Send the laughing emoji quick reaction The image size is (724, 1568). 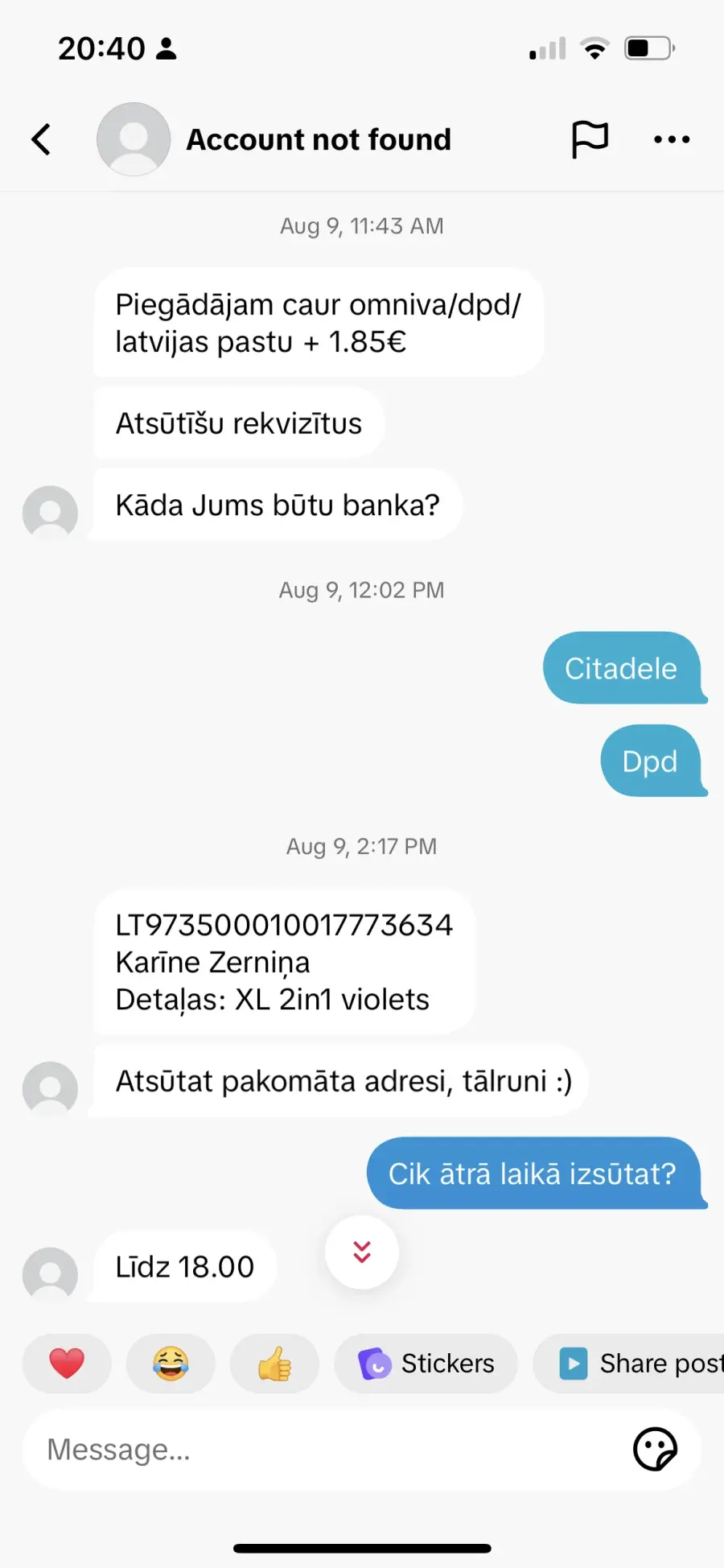(x=171, y=1364)
